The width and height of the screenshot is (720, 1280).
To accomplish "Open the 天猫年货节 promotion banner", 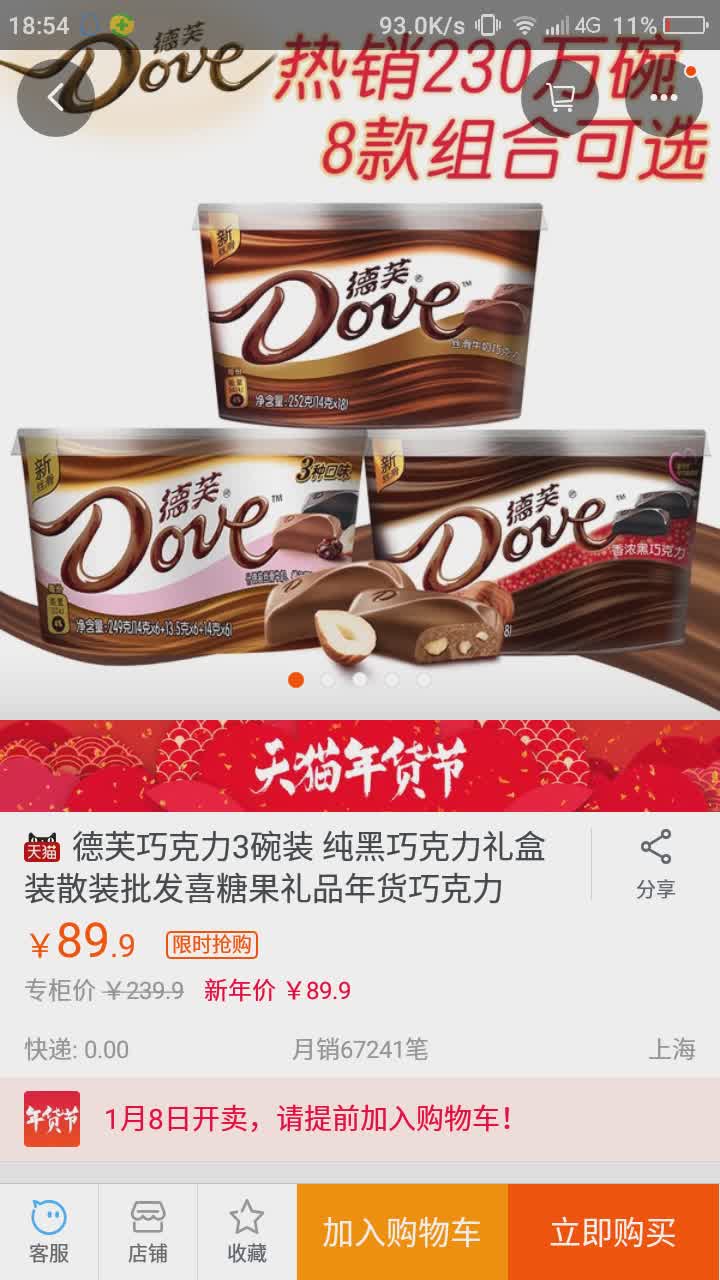I will coord(360,766).
